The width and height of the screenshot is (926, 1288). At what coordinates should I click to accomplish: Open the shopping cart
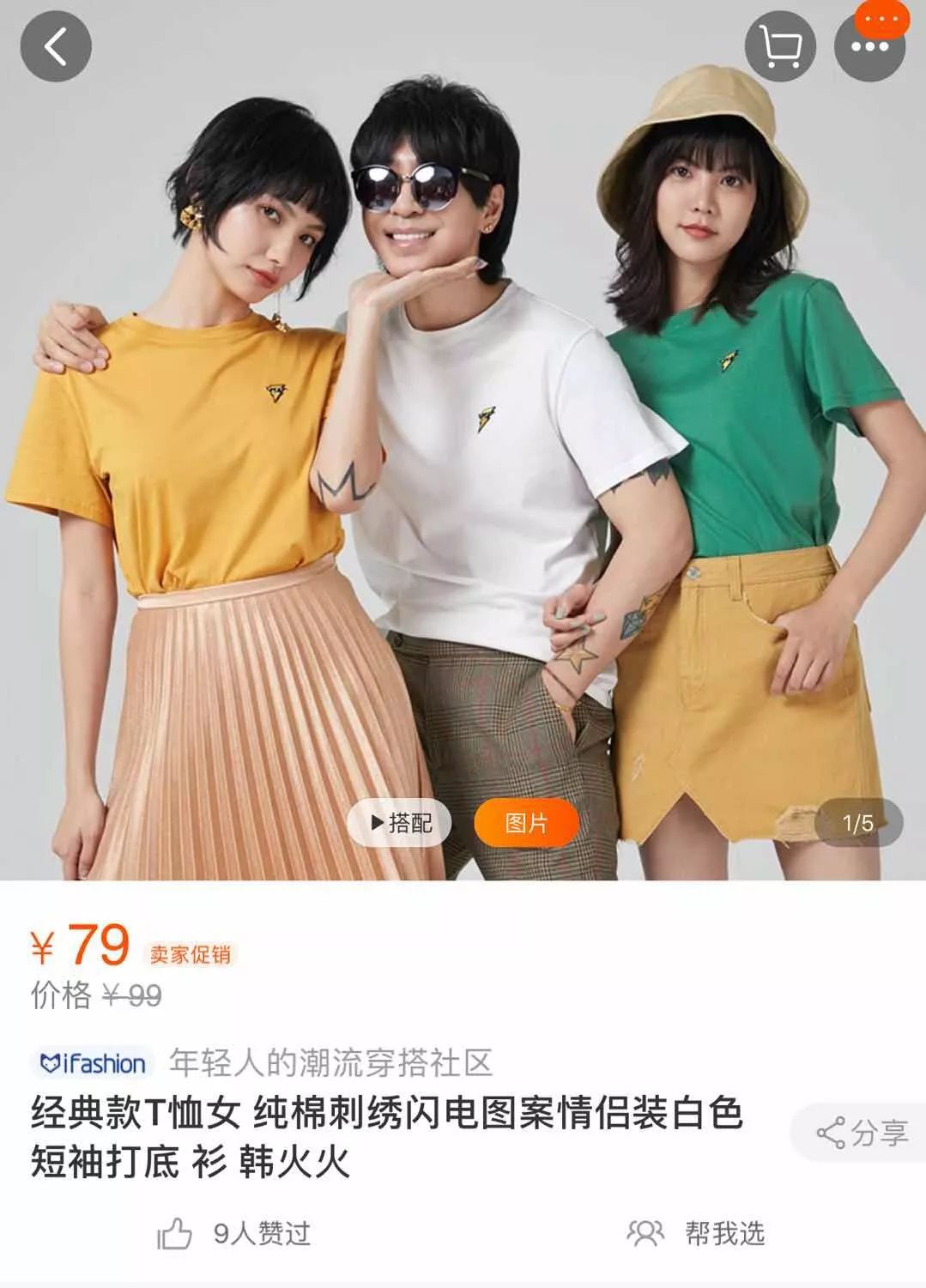(779, 46)
